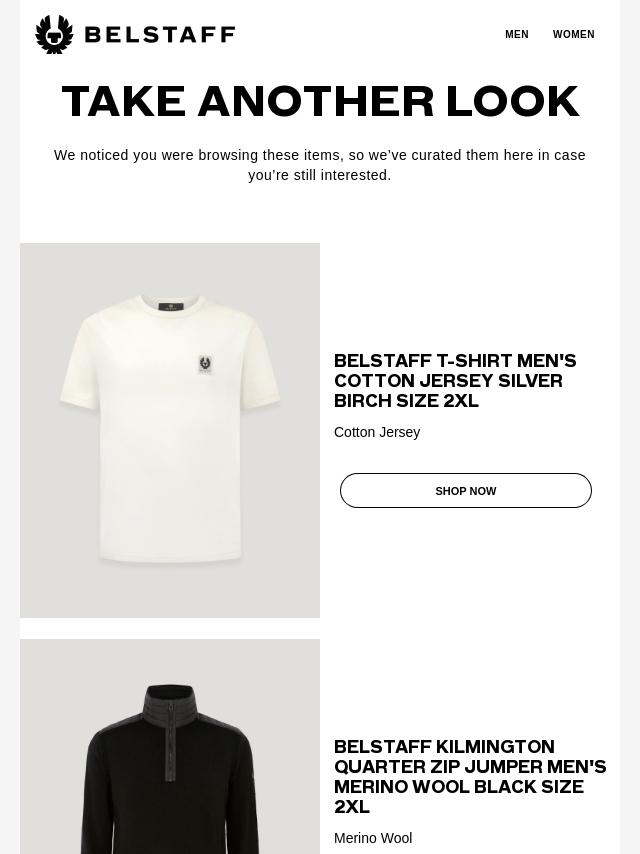The image size is (640, 854).
Task: Open the MEN link
Action: pos(516,35)
